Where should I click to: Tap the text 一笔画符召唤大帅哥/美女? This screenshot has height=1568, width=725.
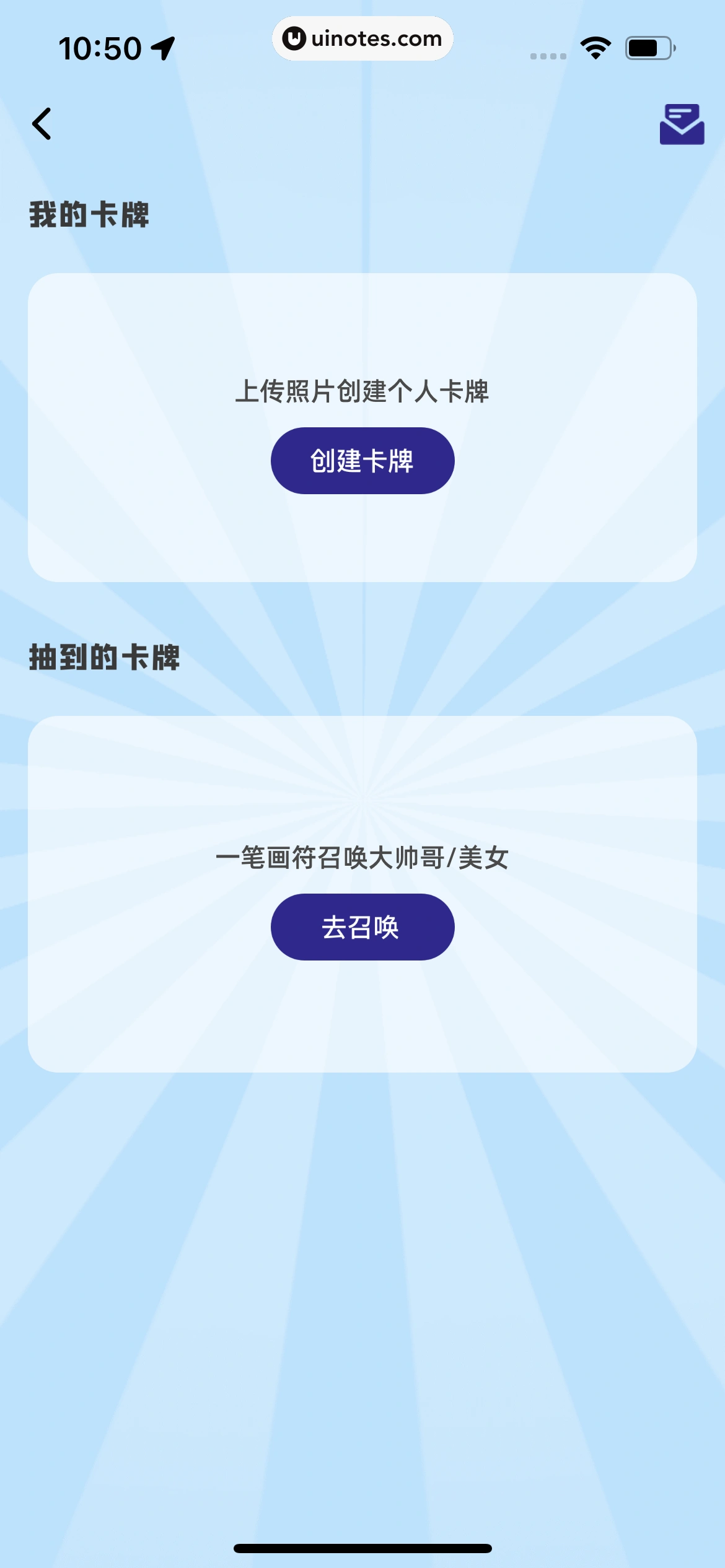(362, 858)
